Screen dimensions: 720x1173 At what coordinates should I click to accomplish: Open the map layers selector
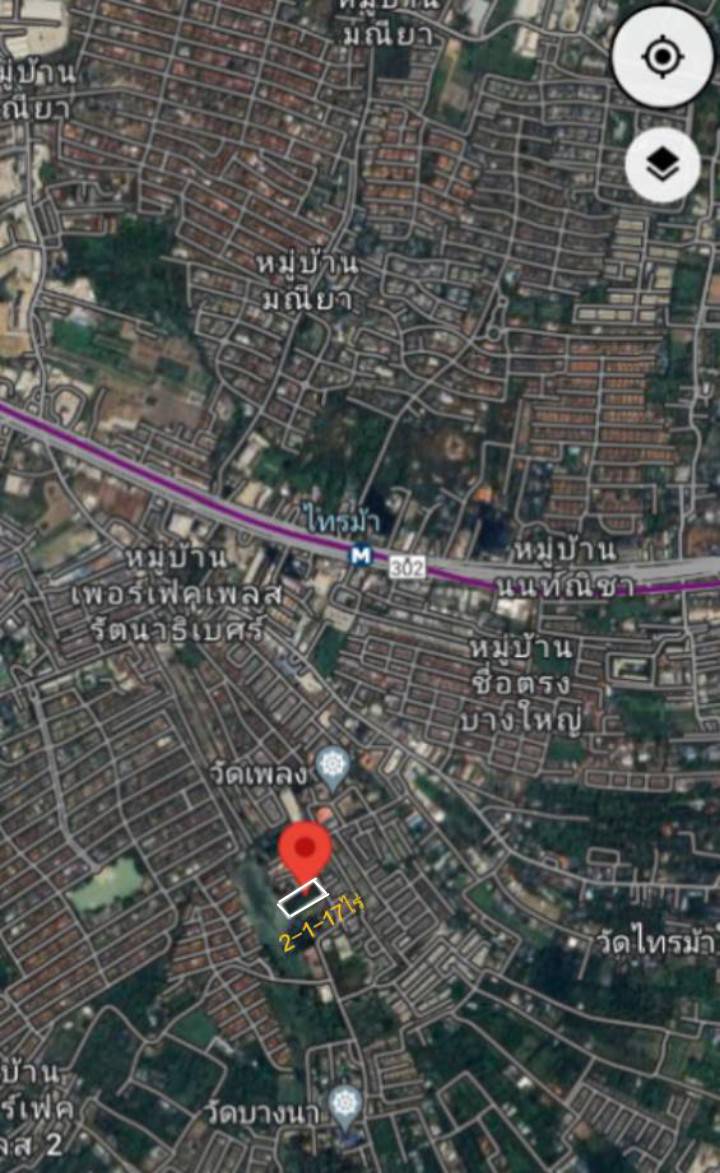(662, 165)
